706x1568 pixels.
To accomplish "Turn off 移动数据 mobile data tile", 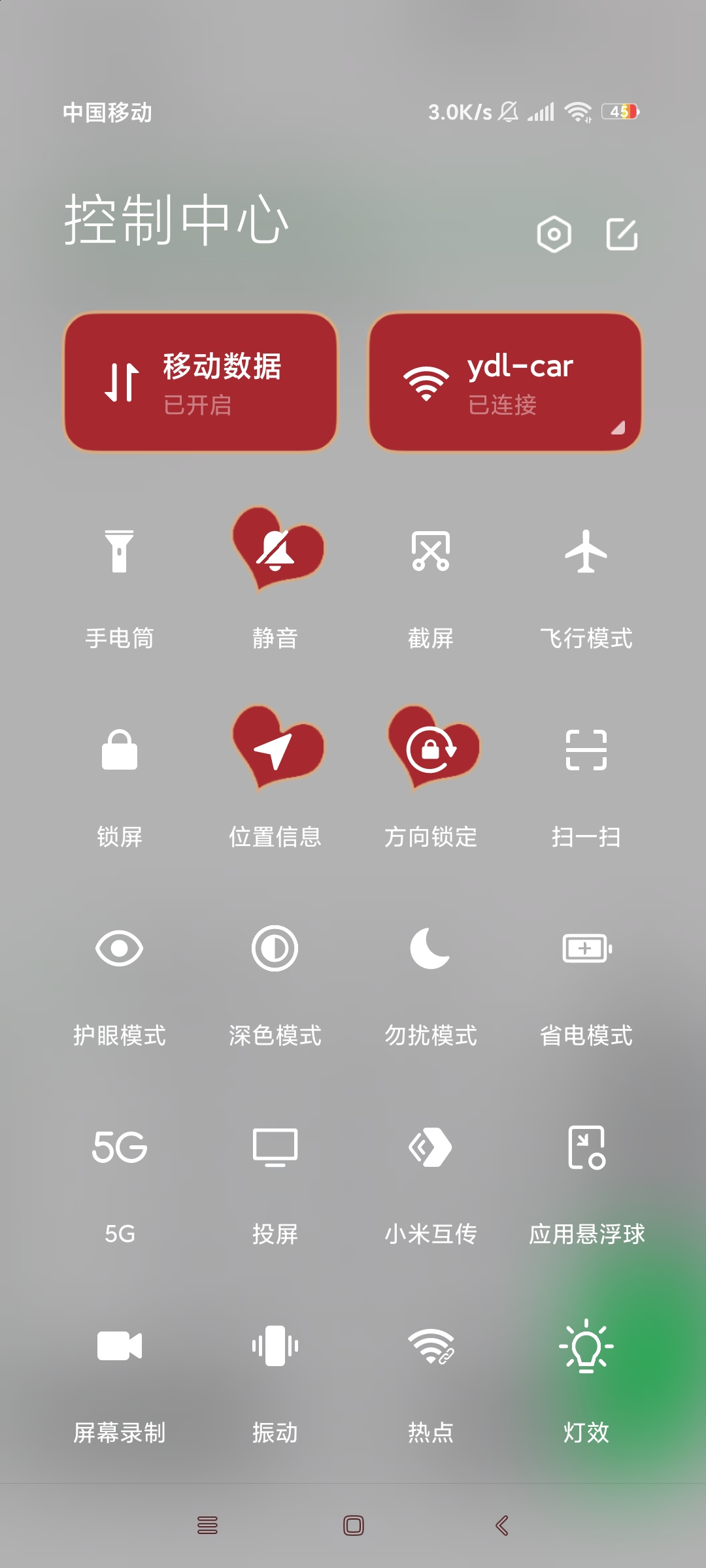I will (x=201, y=382).
